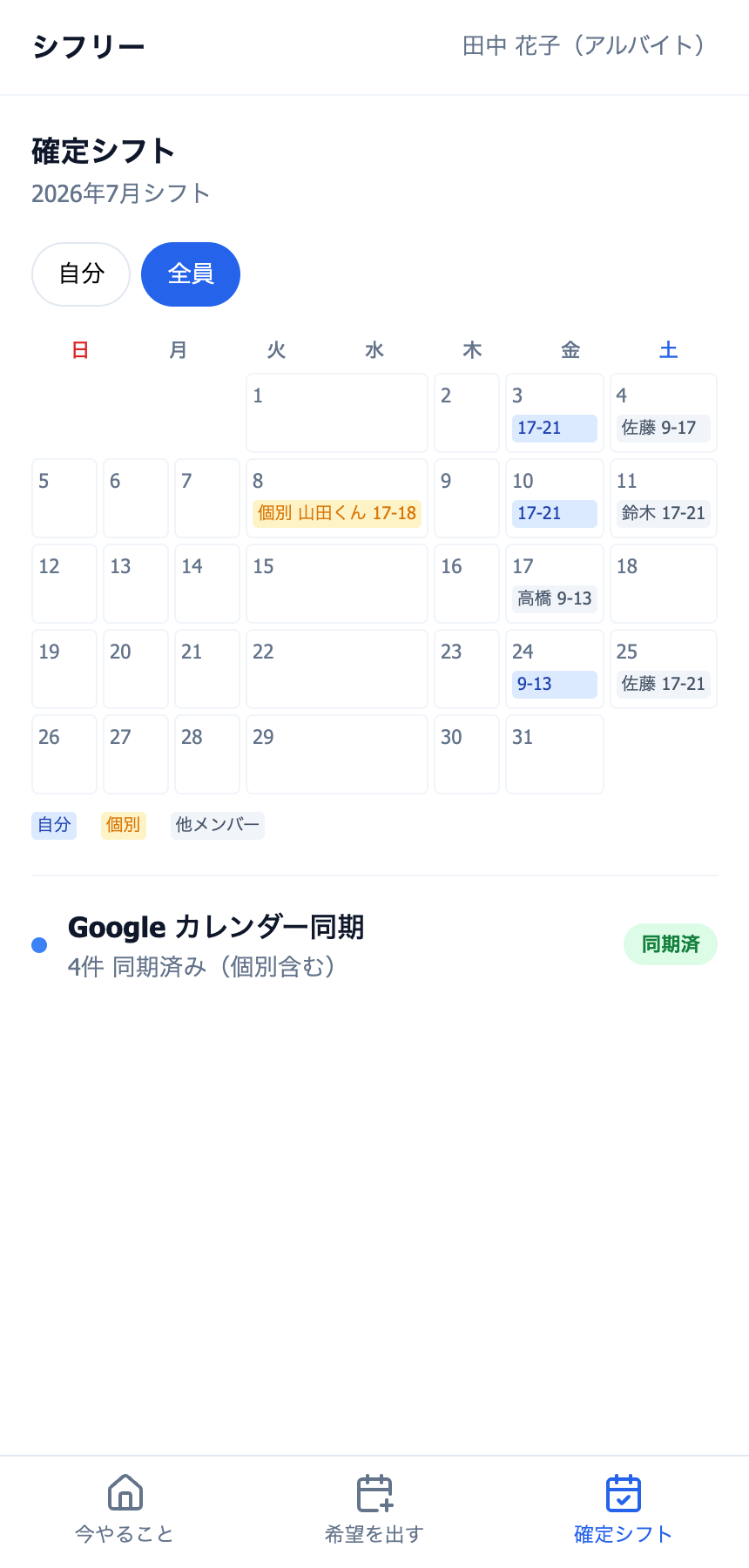Open the 今やること tab
Image resolution: width=749 pixels, height=1568 pixels.
click(125, 1510)
